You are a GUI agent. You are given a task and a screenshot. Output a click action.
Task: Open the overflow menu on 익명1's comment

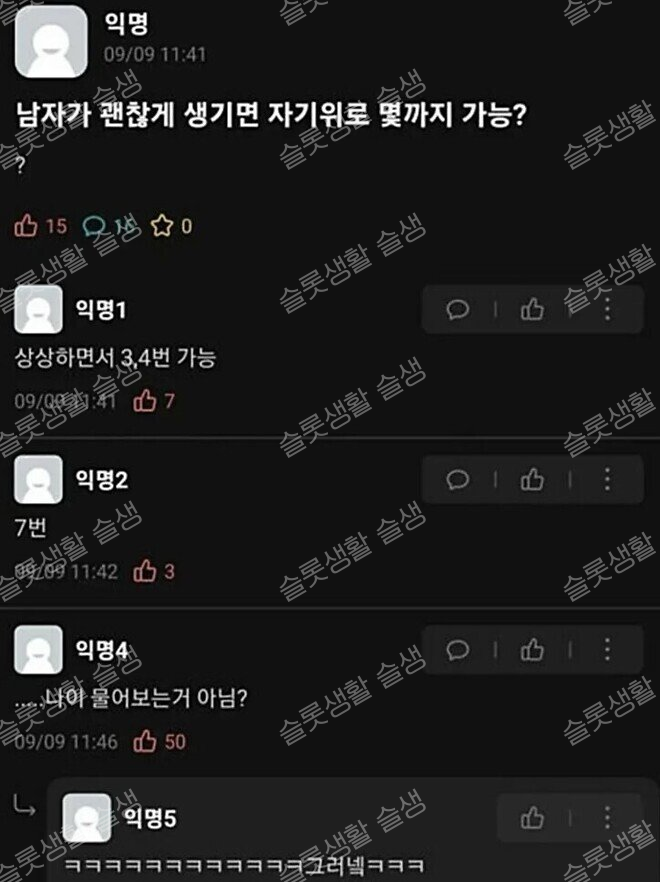point(607,310)
